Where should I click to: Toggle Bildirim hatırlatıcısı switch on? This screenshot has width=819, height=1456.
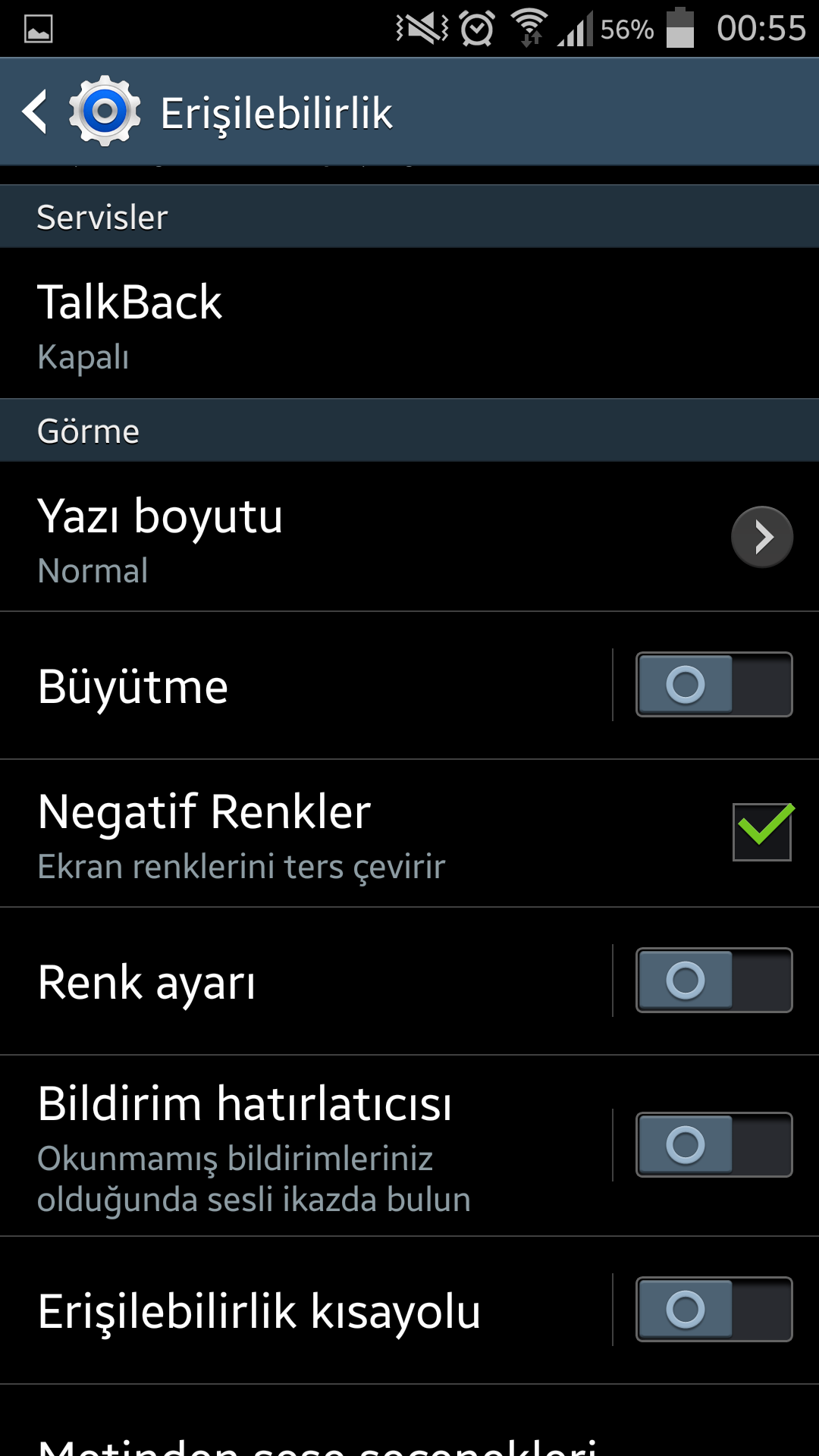tap(714, 1145)
